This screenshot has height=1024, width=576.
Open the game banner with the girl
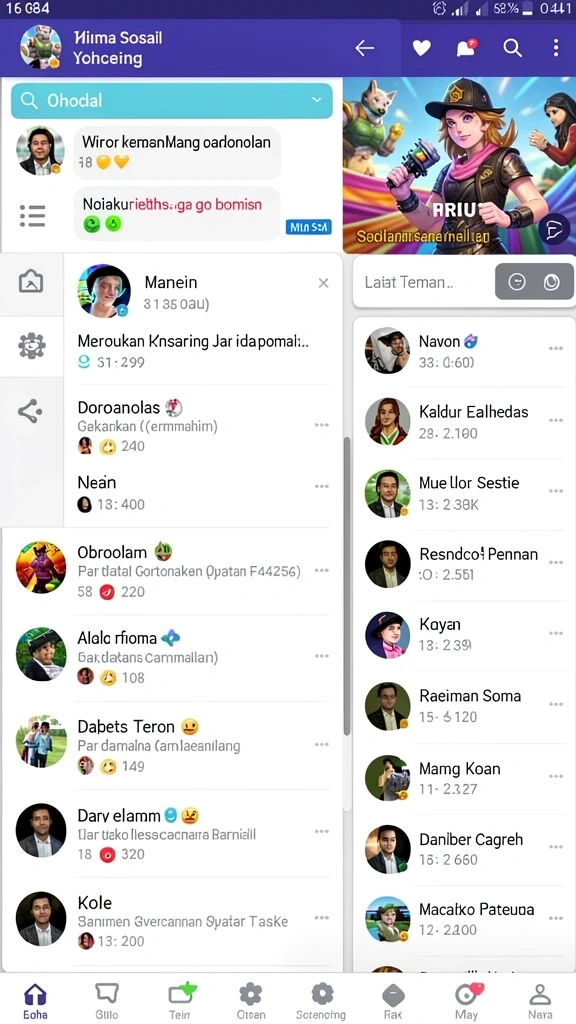point(459,165)
